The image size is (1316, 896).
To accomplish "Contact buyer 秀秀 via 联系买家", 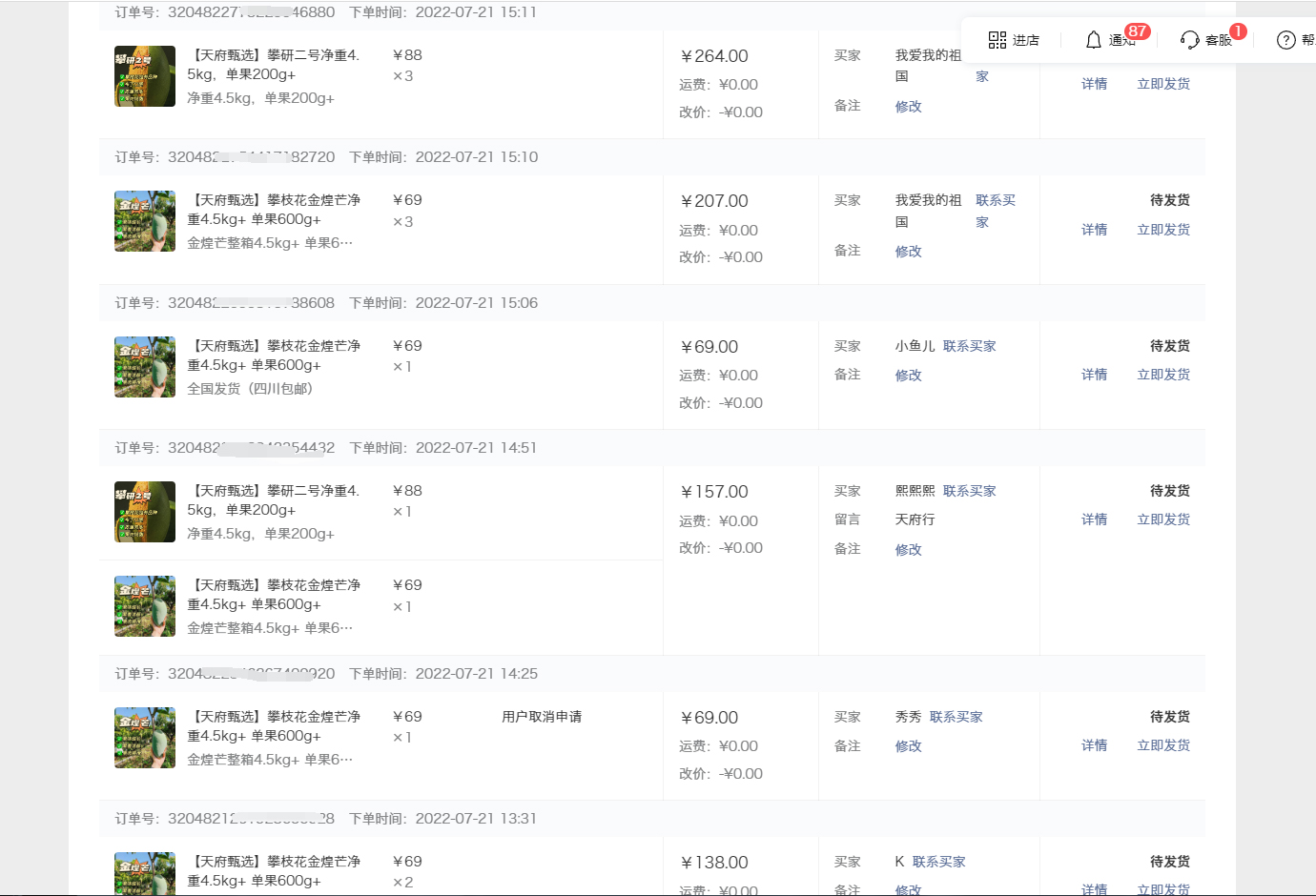I will [956, 717].
